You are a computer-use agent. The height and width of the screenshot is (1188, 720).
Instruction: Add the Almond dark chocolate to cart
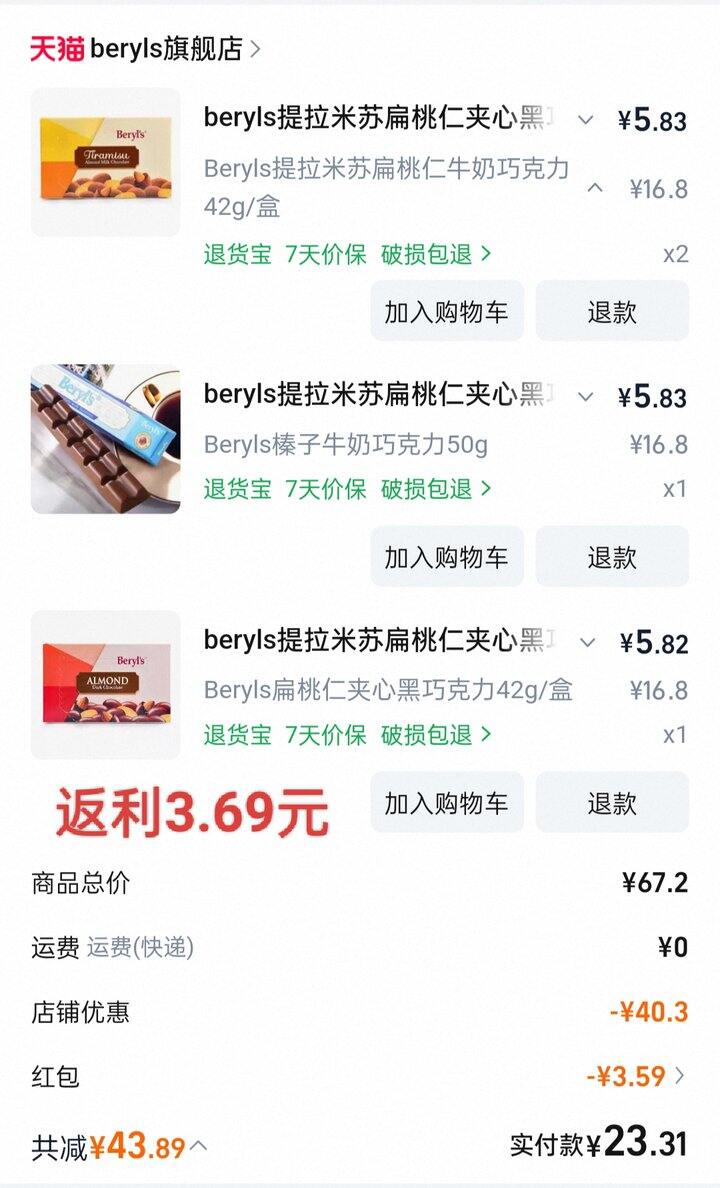click(446, 803)
